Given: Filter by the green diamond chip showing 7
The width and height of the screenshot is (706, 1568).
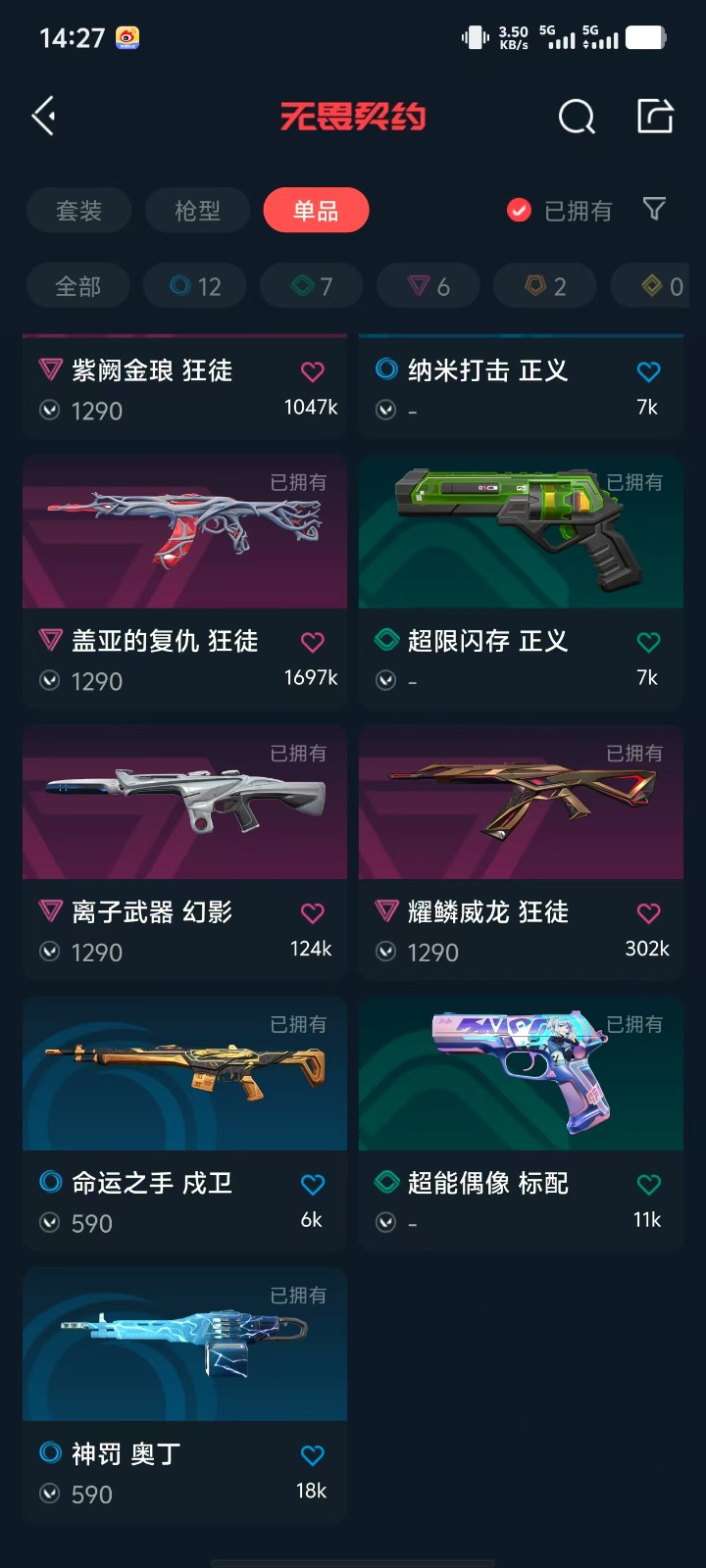Looking at the screenshot, I should pyautogui.click(x=311, y=286).
